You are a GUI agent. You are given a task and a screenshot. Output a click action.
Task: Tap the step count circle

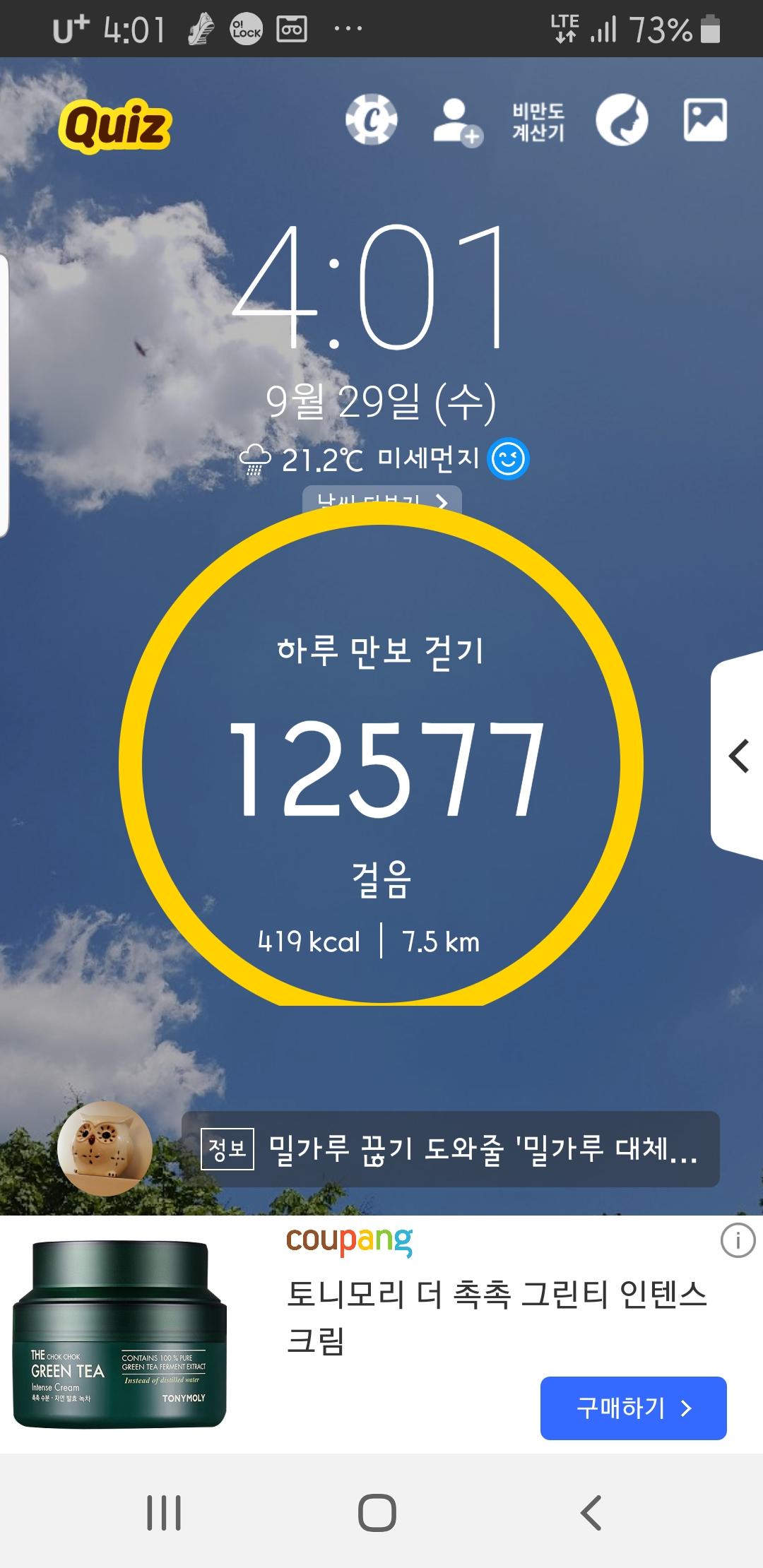[381, 763]
